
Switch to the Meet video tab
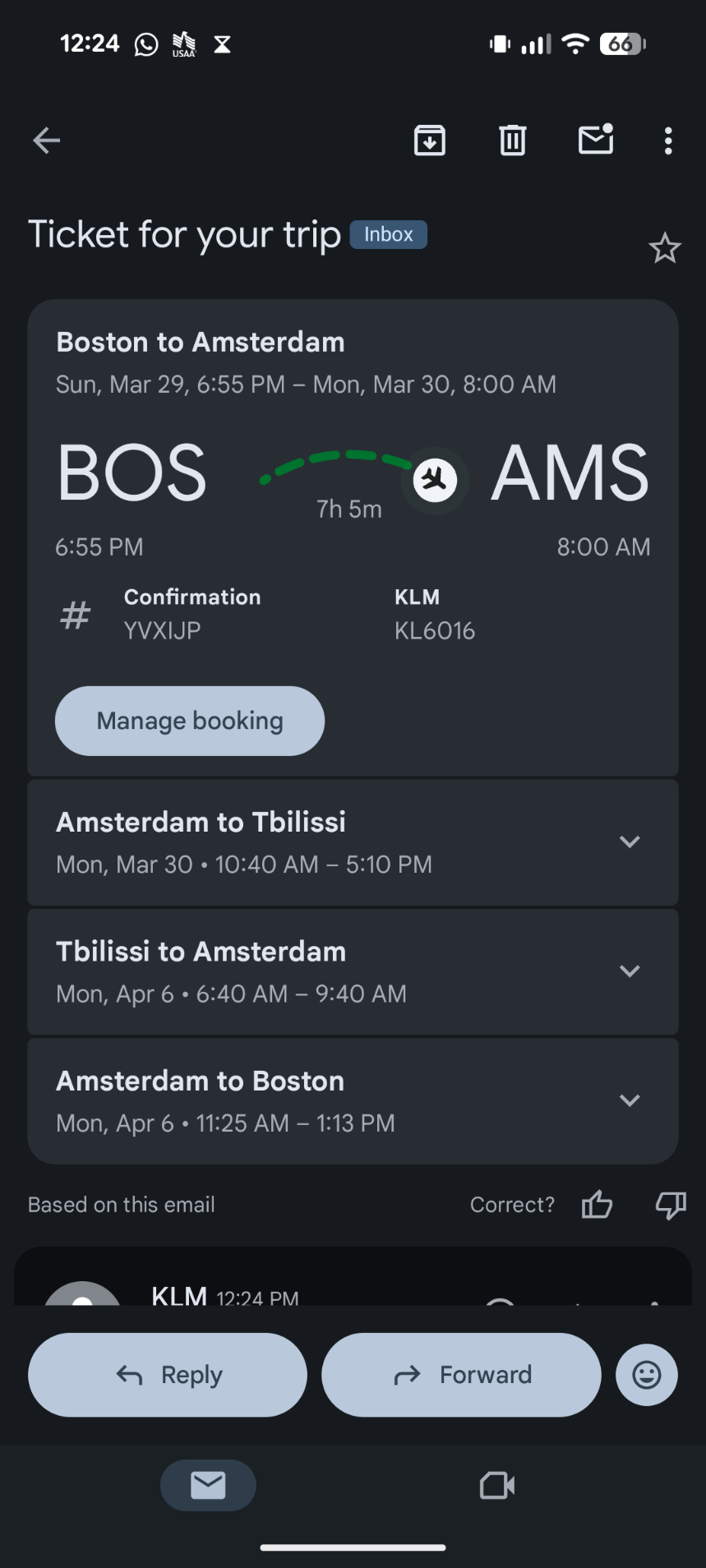pyautogui.click(x=497, y=1485)
